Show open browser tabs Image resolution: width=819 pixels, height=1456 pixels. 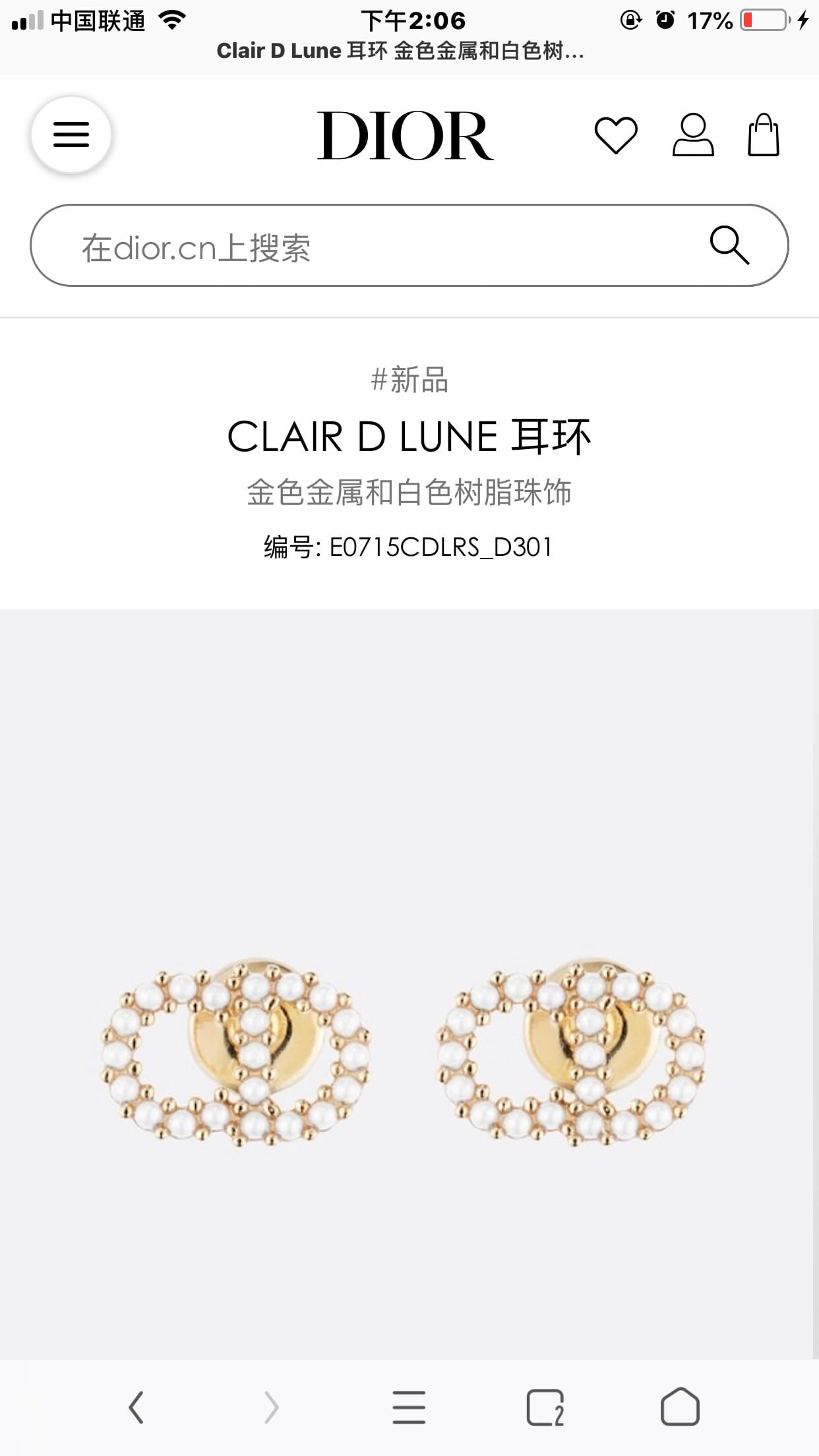(545, 1407)
